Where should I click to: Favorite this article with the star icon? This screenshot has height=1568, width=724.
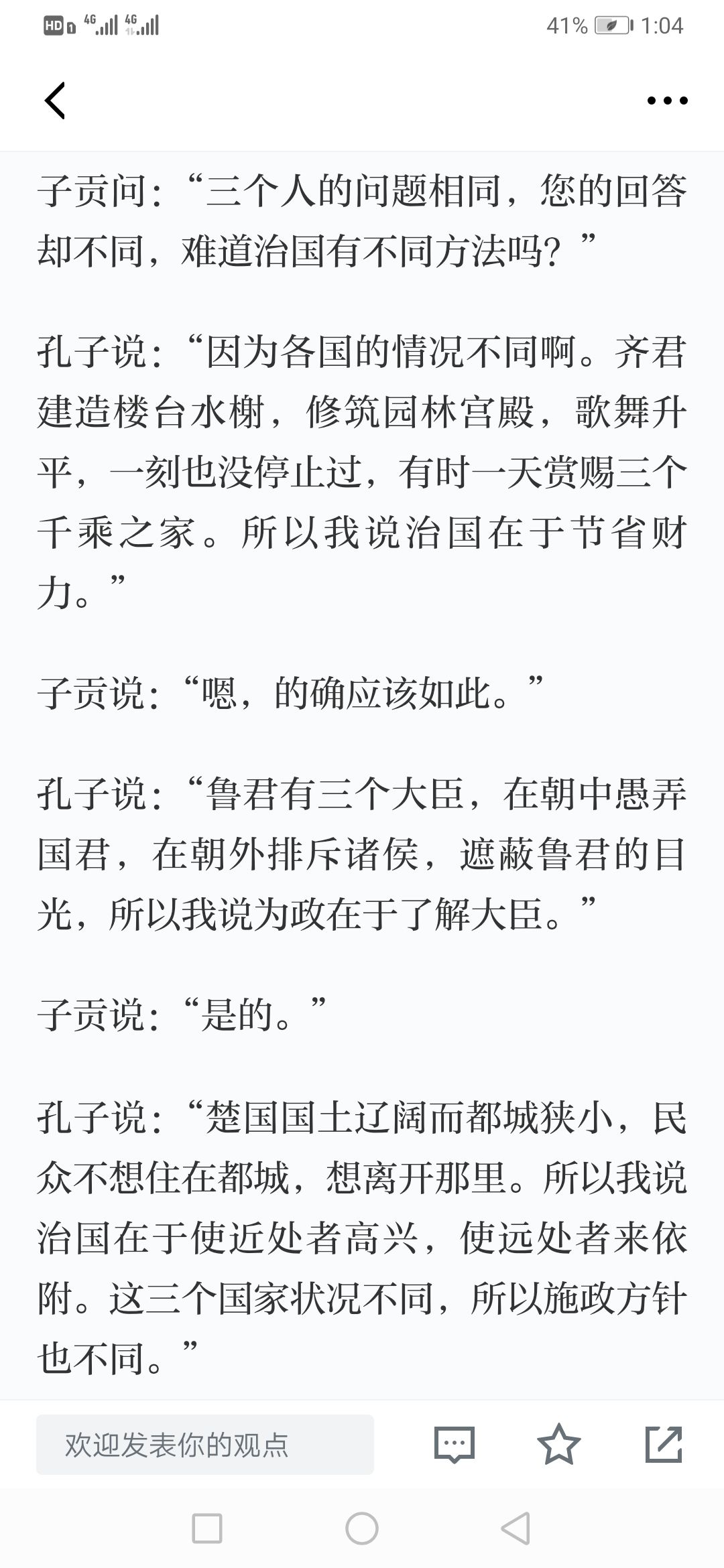point(559,1444)
